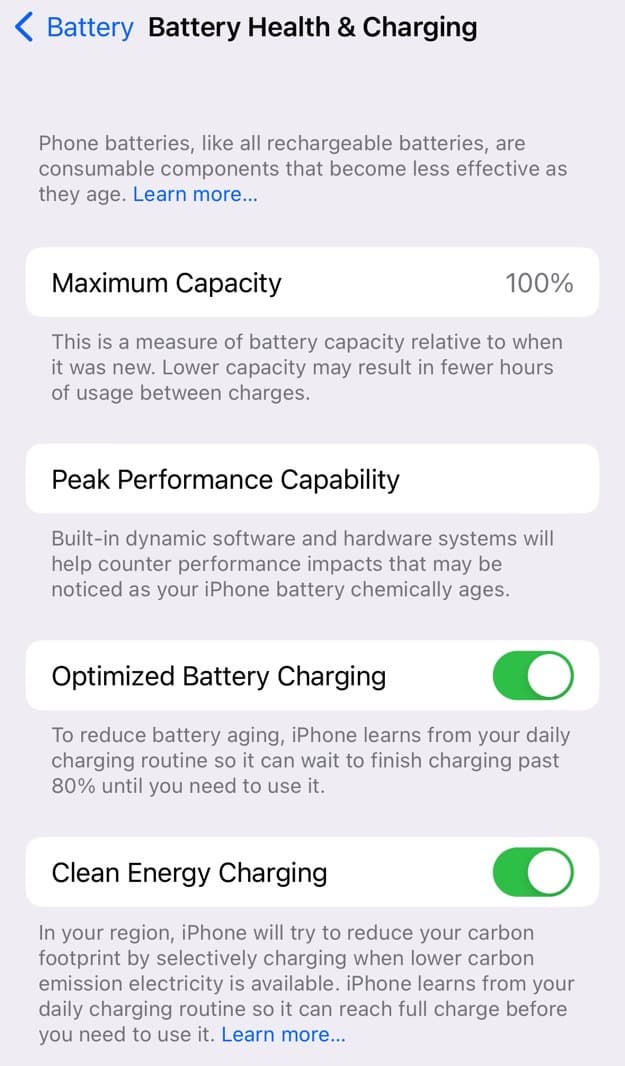Disable Clean Energy Charging
Image resolution: width=625 pixels, height=1066 pixels.
(x=533, y=873)
